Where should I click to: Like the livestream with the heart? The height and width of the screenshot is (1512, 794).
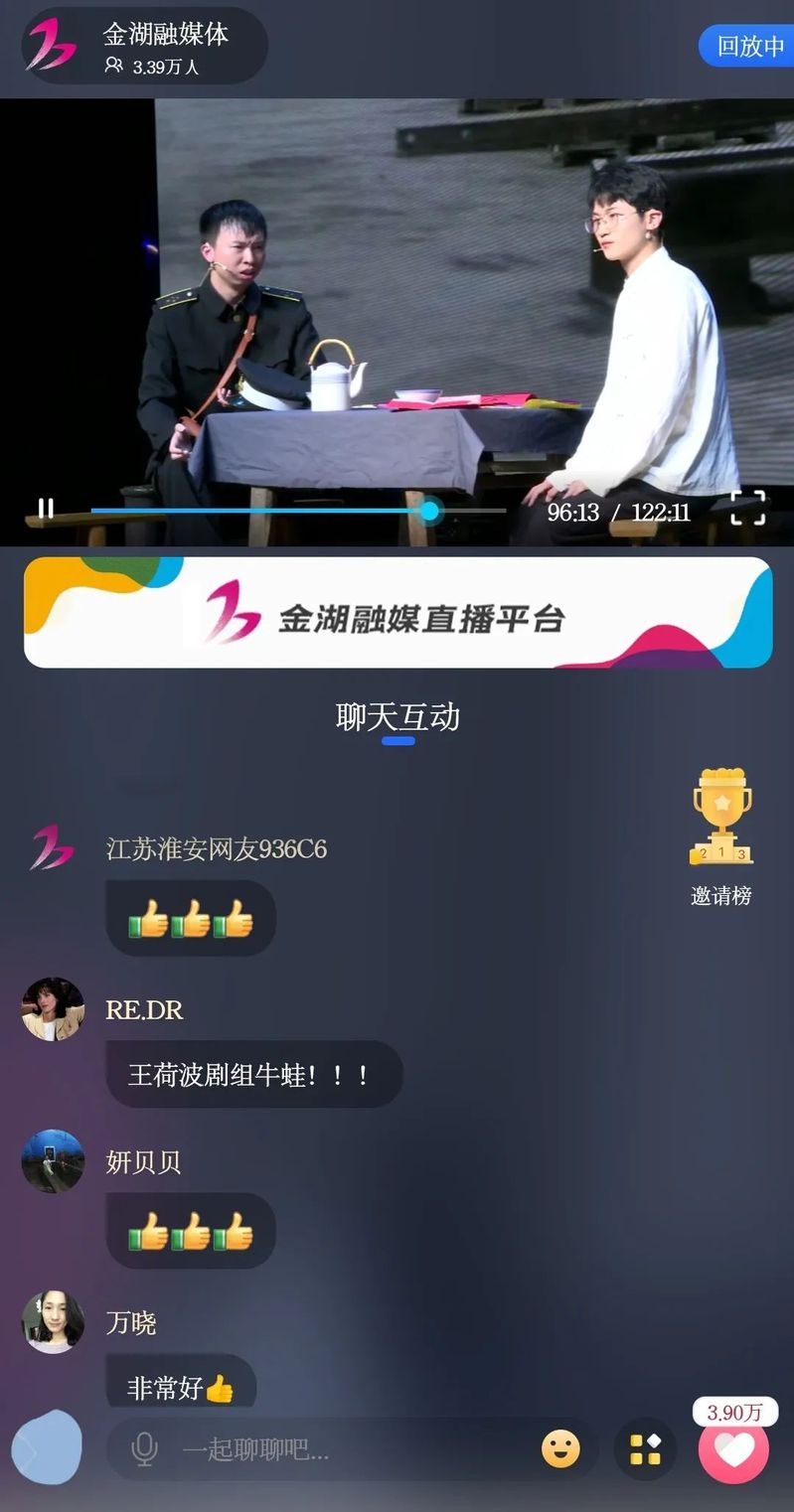coord(734,1451)
